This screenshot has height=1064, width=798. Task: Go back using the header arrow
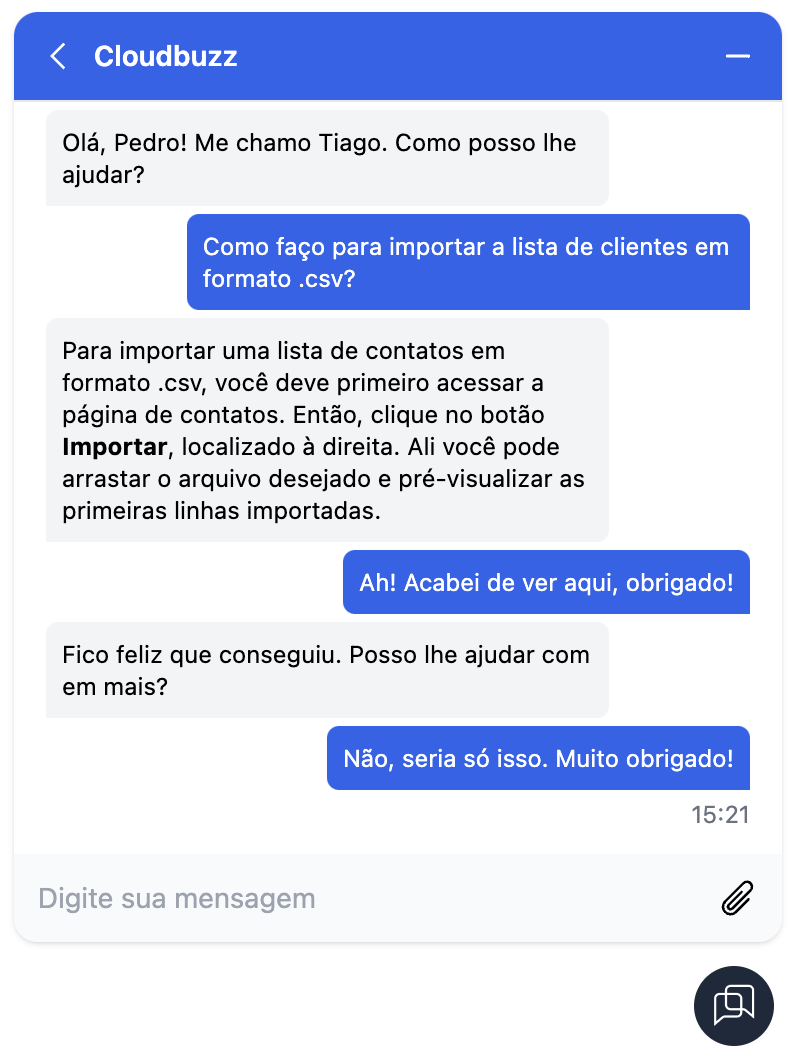(x=58, y=56)
